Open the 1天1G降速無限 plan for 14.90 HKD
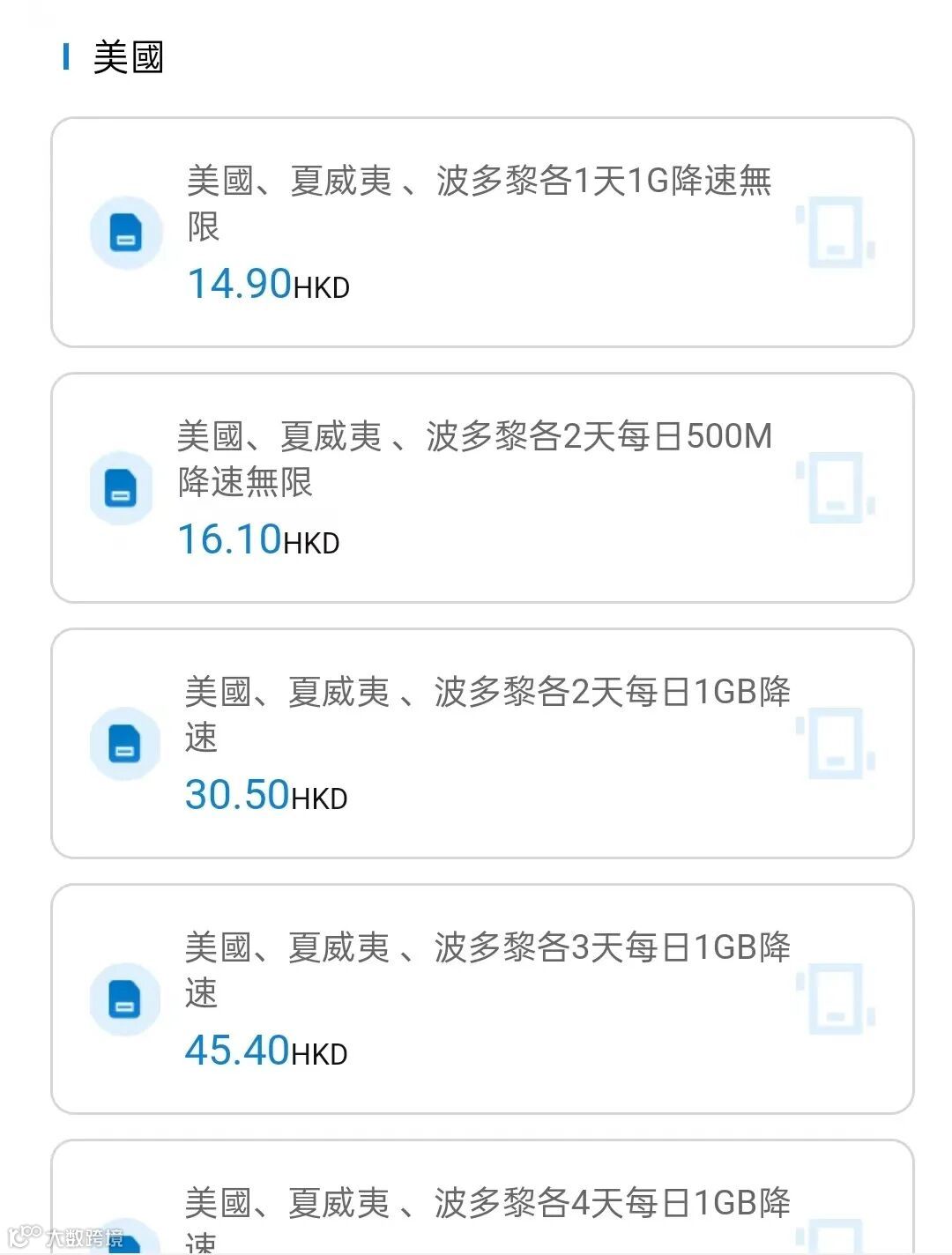The image size is (952, 1255). tap(481, 233)
